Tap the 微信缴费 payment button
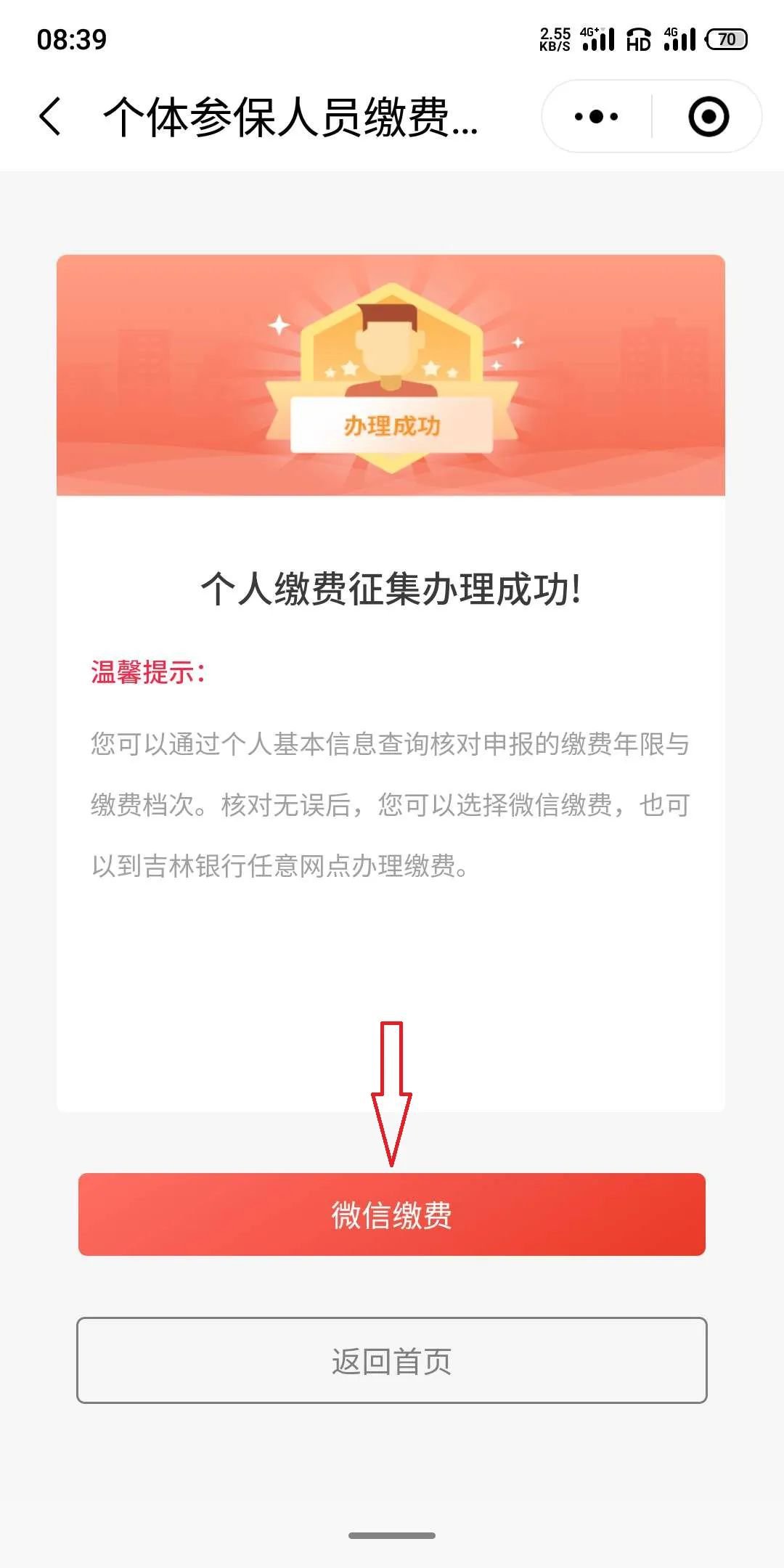Viewport: 784px width, 1568px height. tap(392, 1214)
